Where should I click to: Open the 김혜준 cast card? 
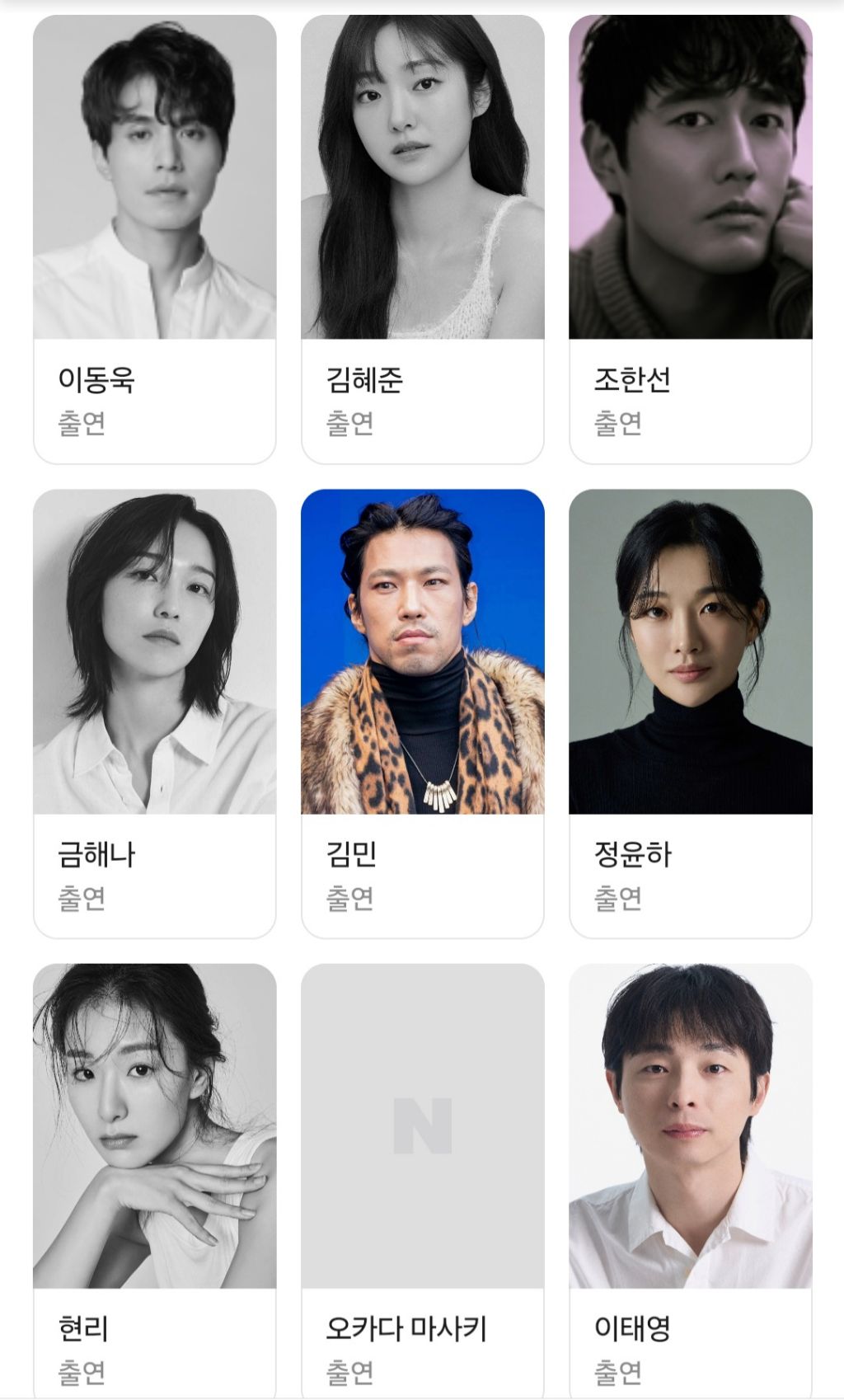click(x=423, y=239)
